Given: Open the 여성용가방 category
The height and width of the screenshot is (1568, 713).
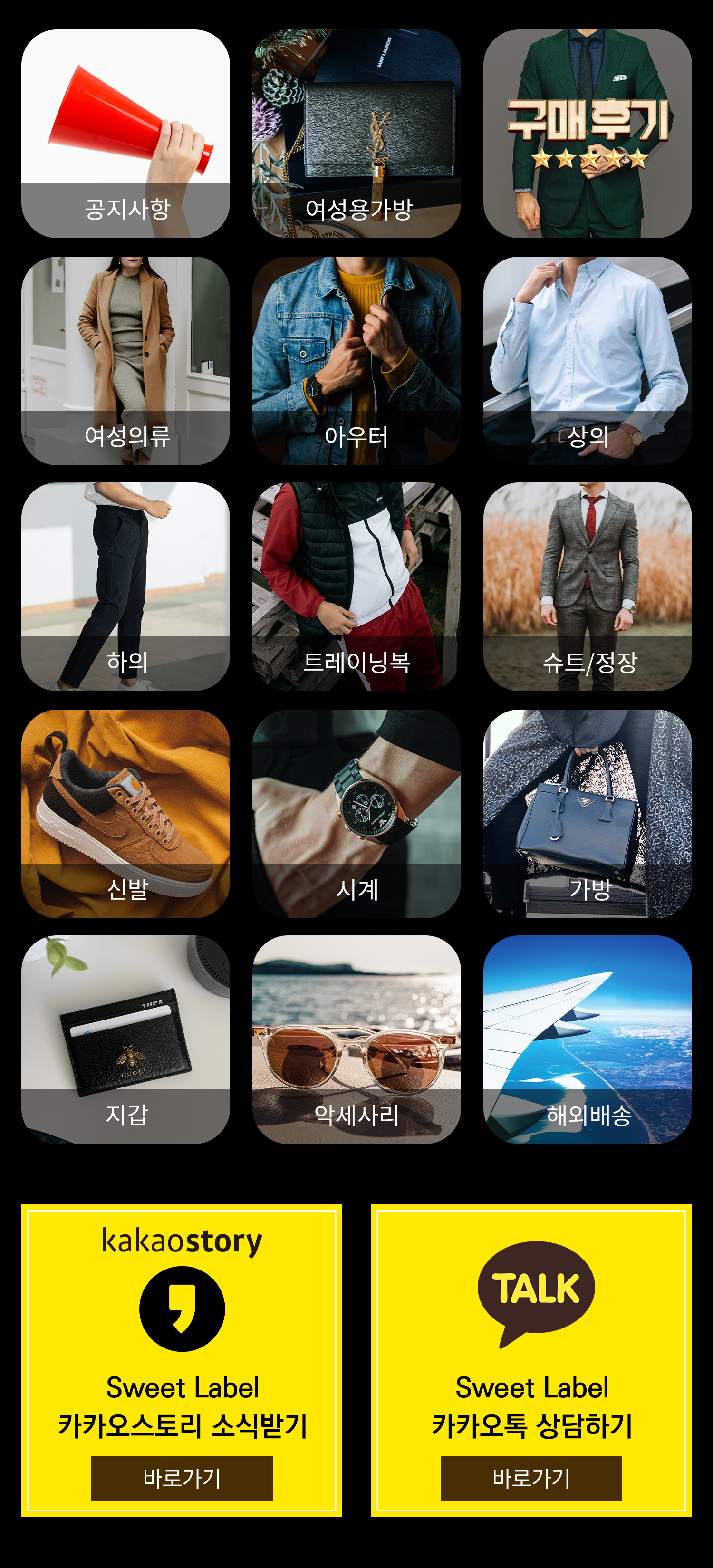Looking at the screenshot, I should click(356, 134).
